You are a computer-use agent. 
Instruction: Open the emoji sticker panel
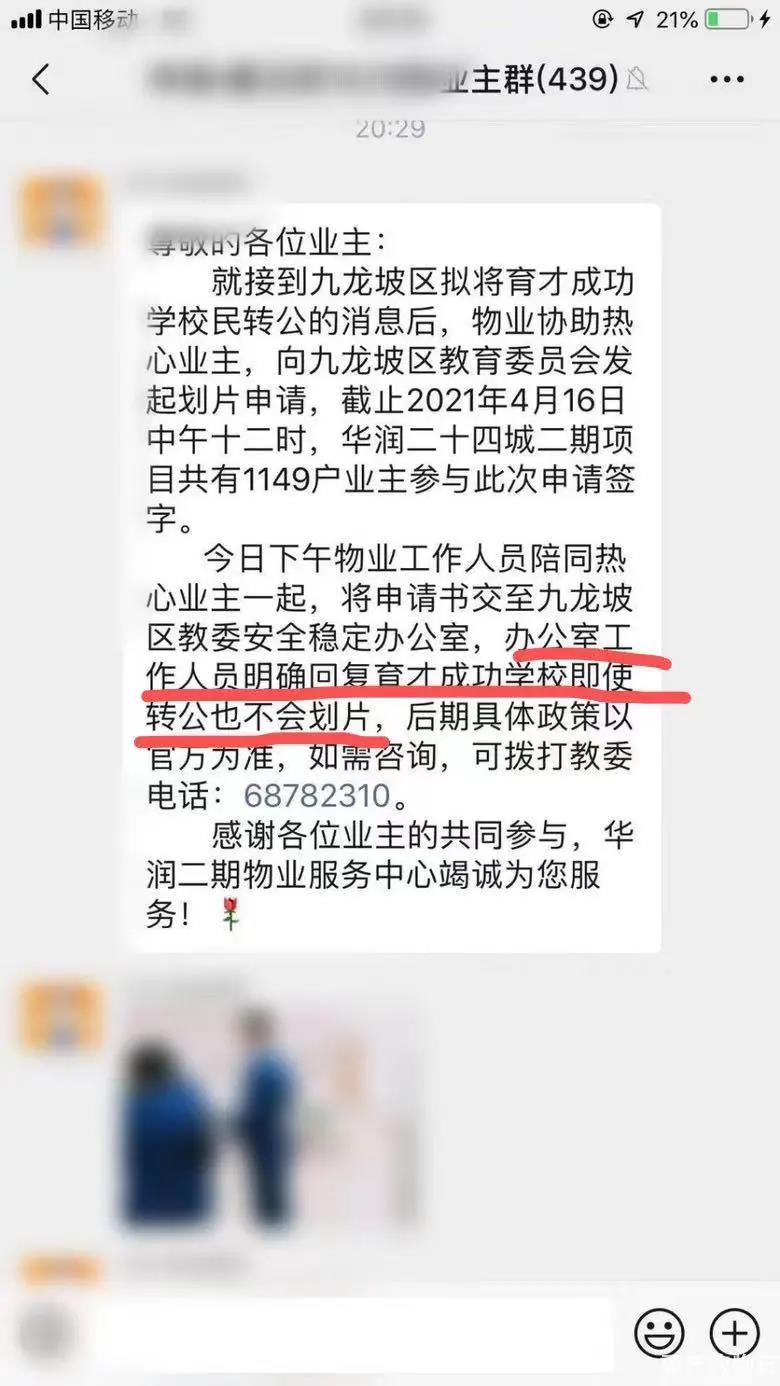(660, 1332)
